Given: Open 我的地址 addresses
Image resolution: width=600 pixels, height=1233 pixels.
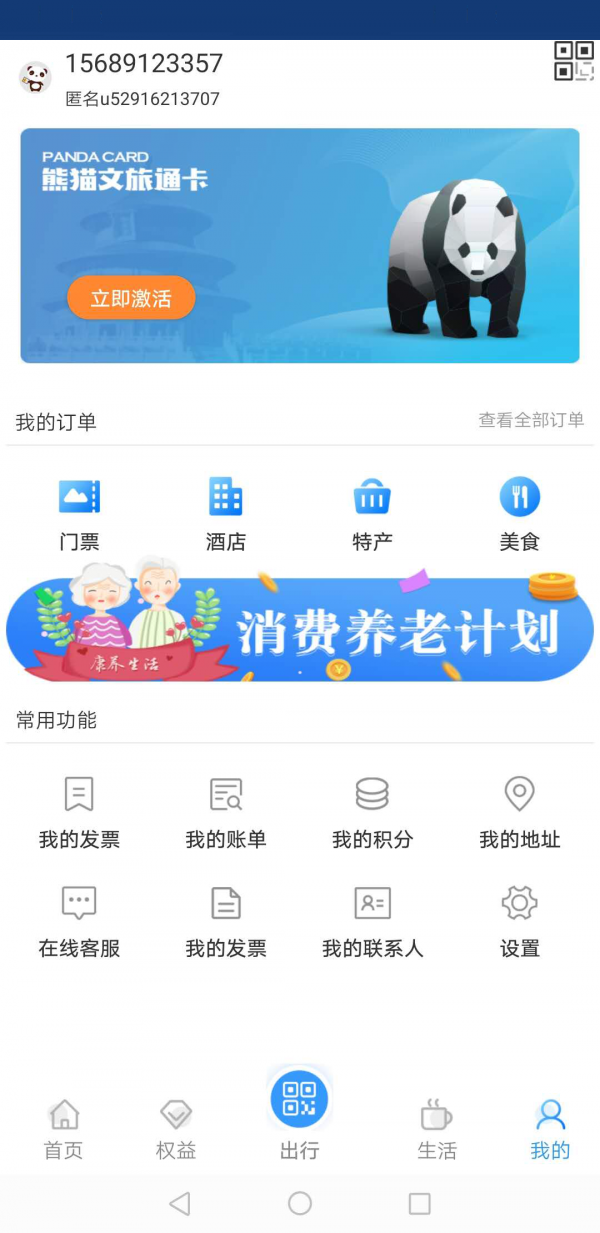Looking at the screenshot, I should tap(519, 812).
